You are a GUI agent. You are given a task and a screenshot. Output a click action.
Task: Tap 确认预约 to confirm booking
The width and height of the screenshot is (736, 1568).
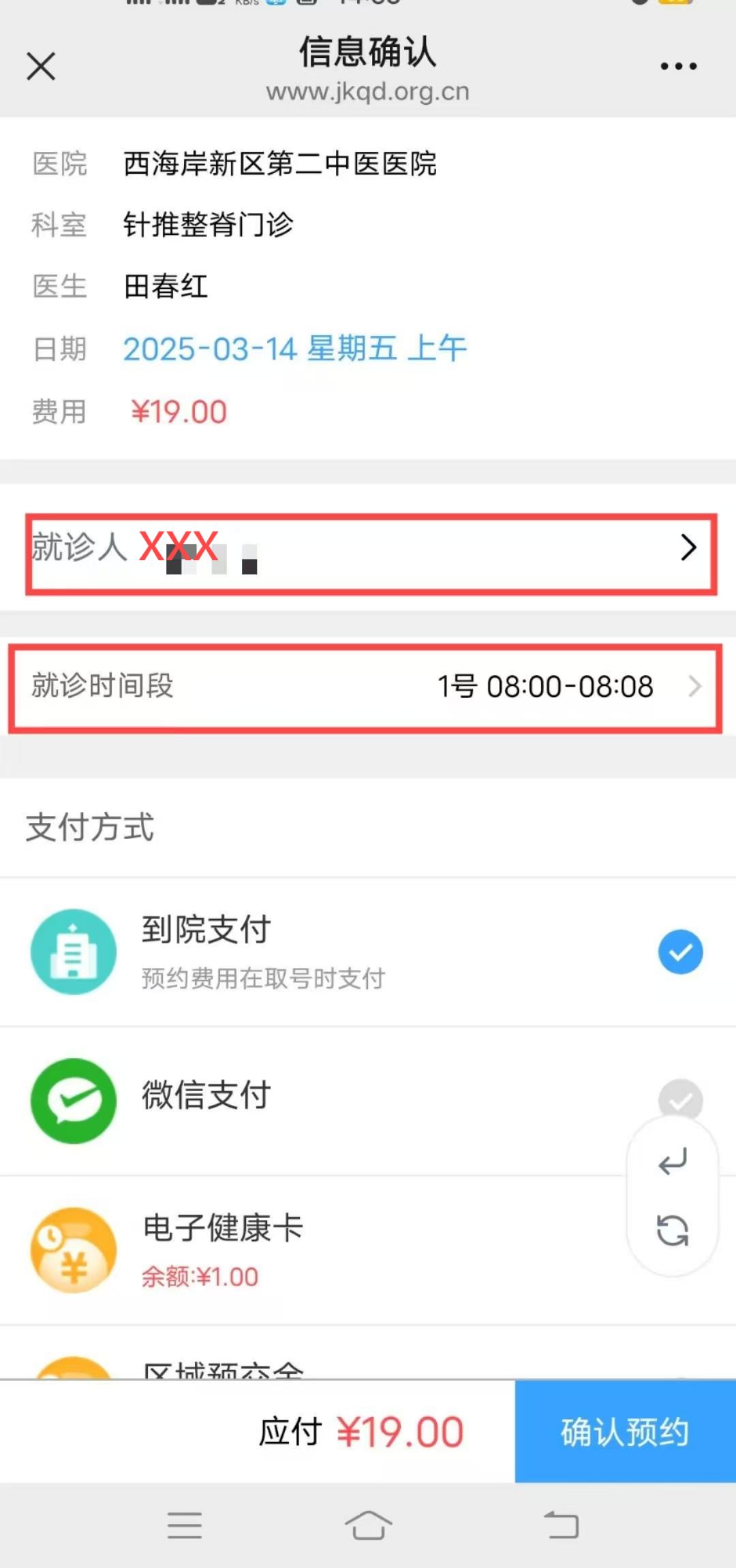(x=625, y=1432)
